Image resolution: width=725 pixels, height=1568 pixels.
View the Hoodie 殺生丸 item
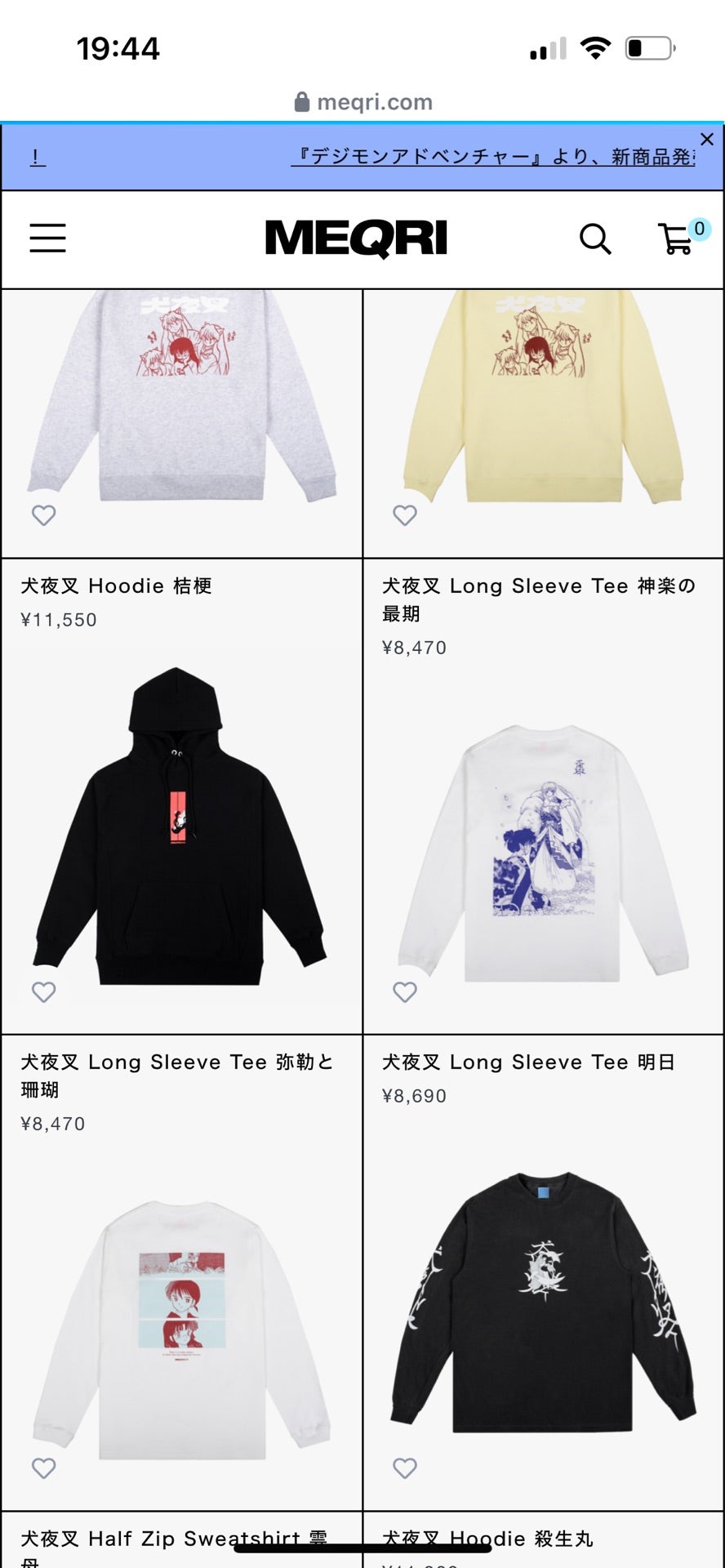(487, 1540)
